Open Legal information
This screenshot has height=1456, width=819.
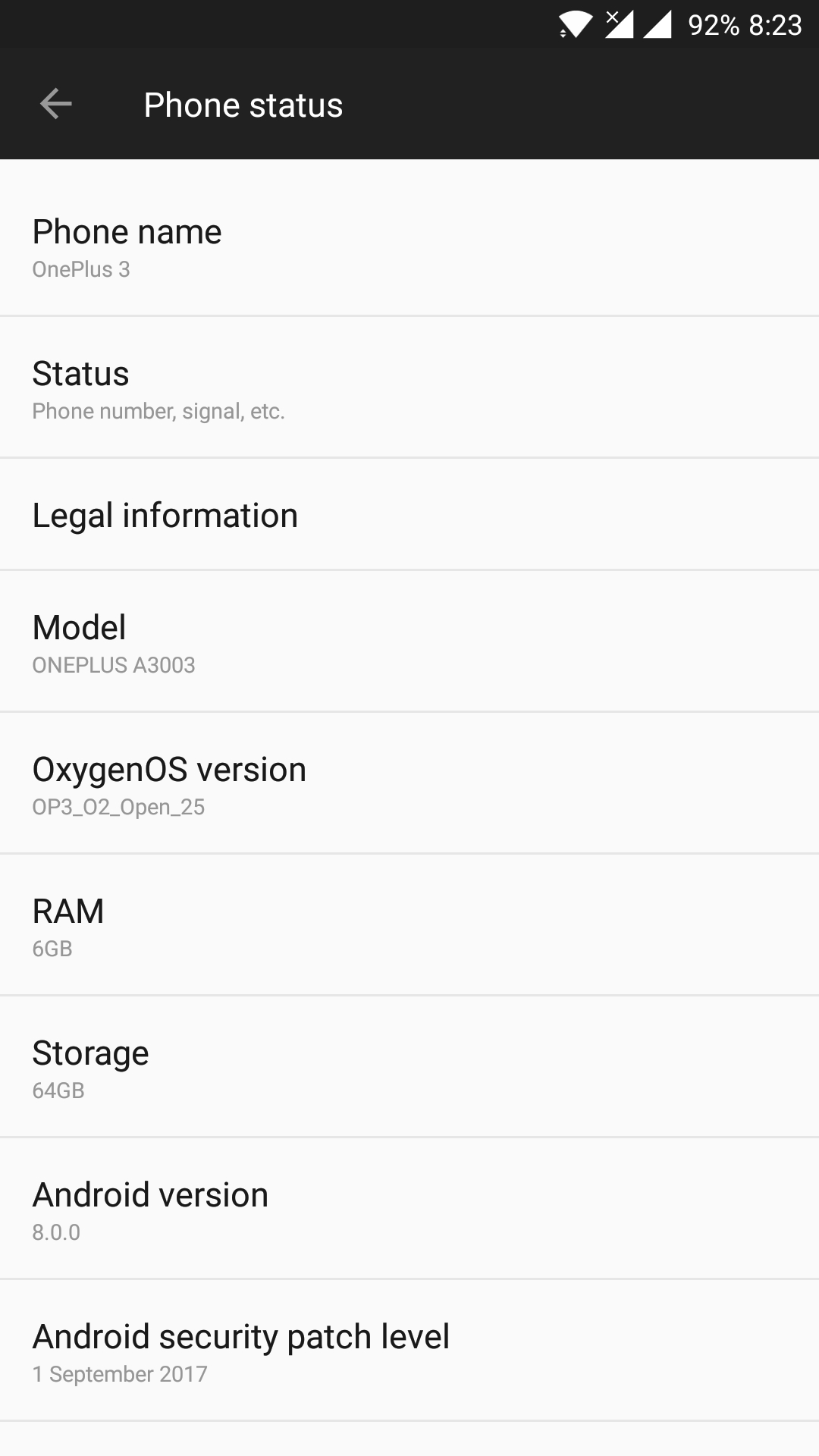coord(409,515)
